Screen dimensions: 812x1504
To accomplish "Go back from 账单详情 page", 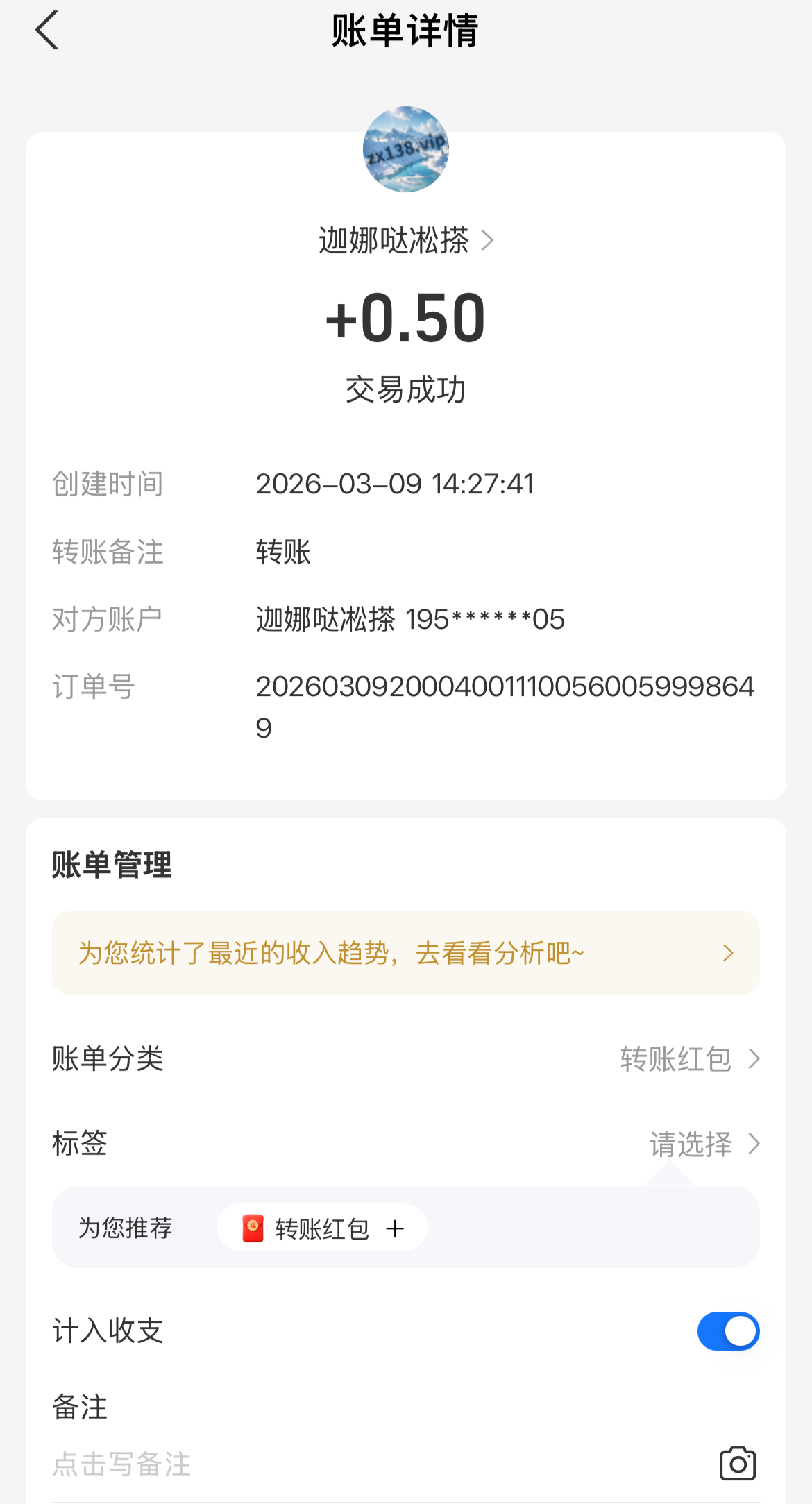I will [x=47, y=31].
